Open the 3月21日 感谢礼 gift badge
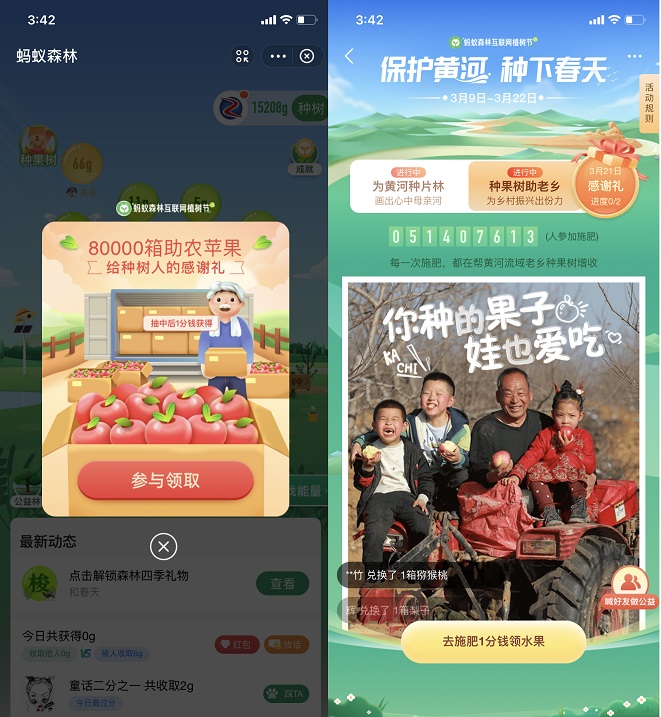 (x=606, y=180)
